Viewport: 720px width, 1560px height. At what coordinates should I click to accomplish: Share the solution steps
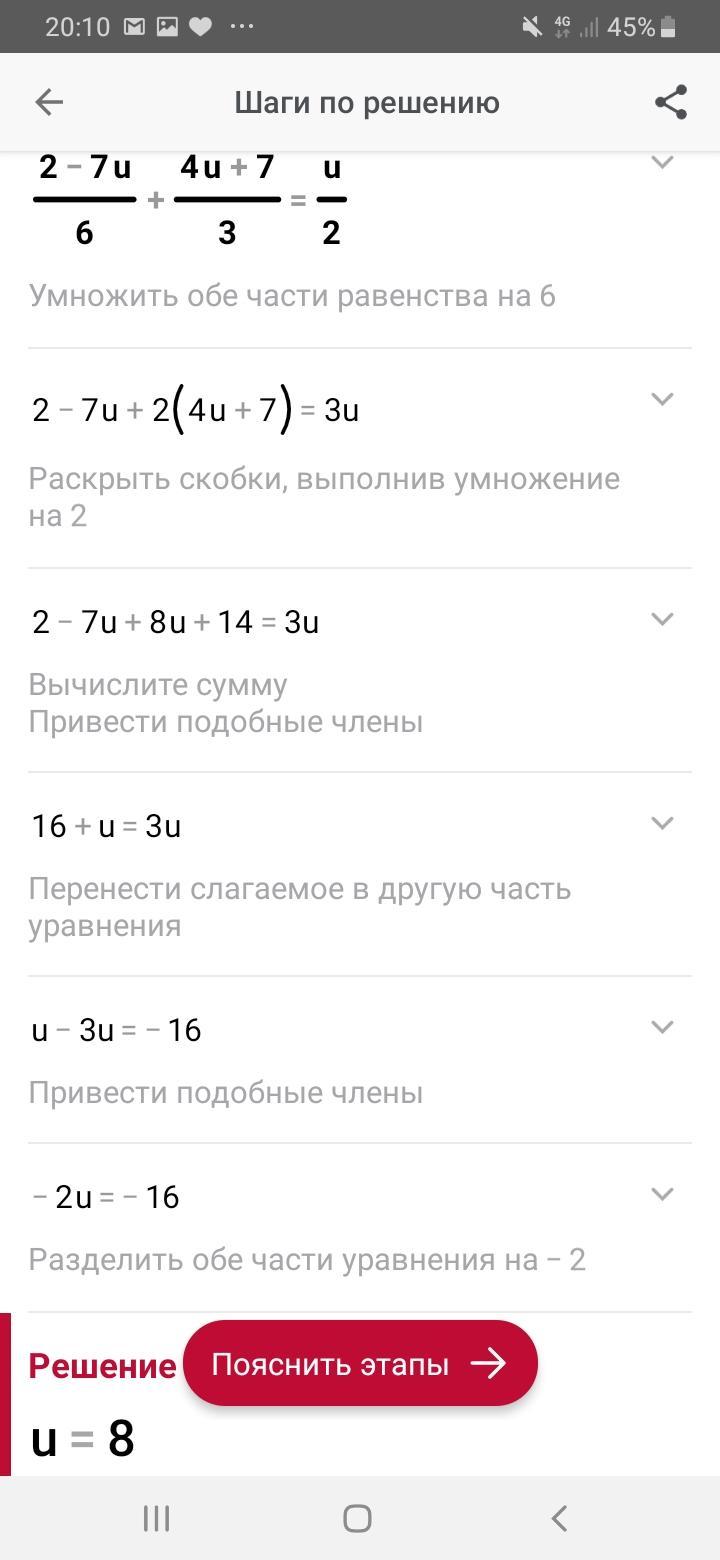pyautogui.click(x=670, y=102)
